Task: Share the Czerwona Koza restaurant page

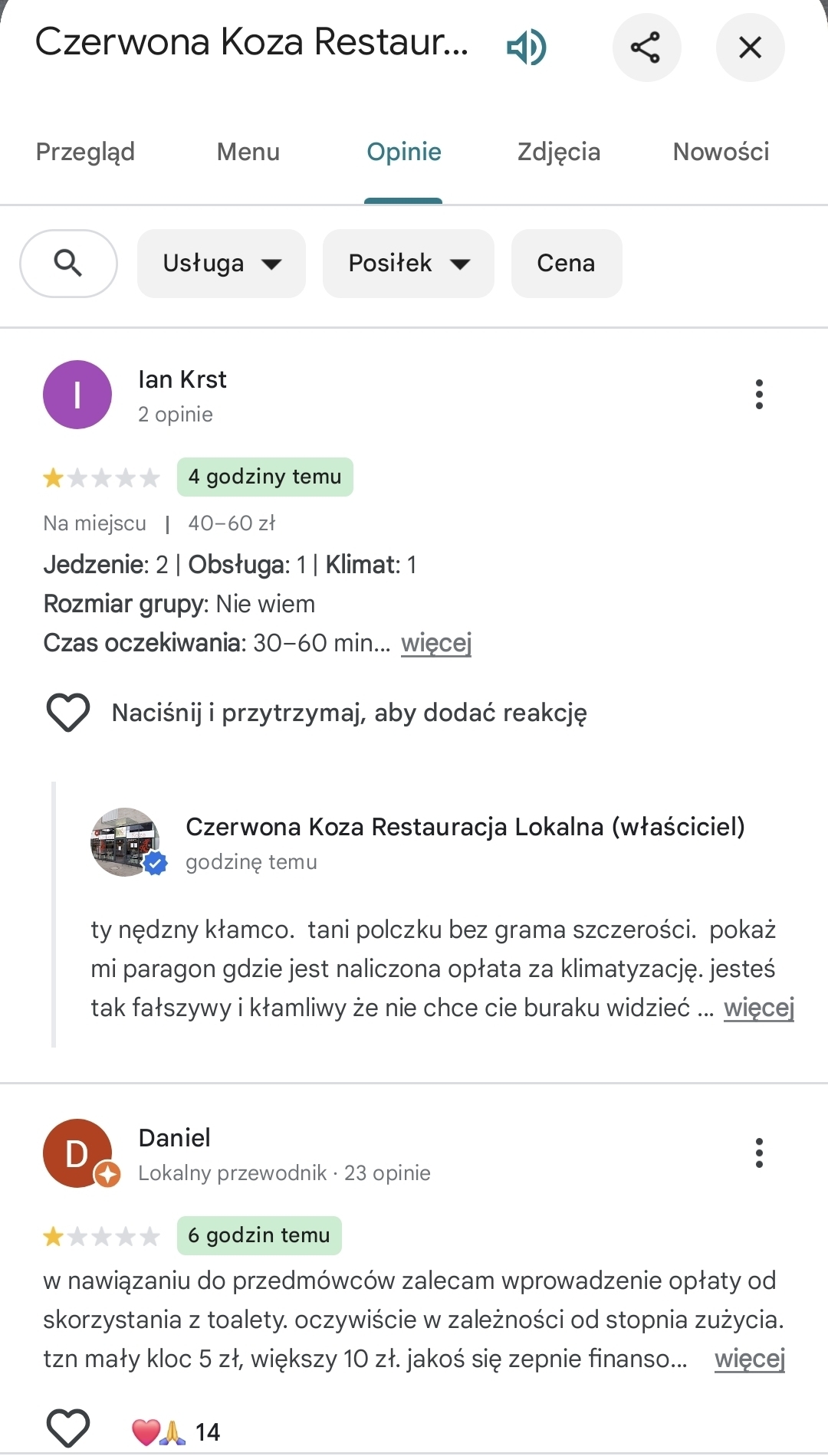Action: click(646, 48)
